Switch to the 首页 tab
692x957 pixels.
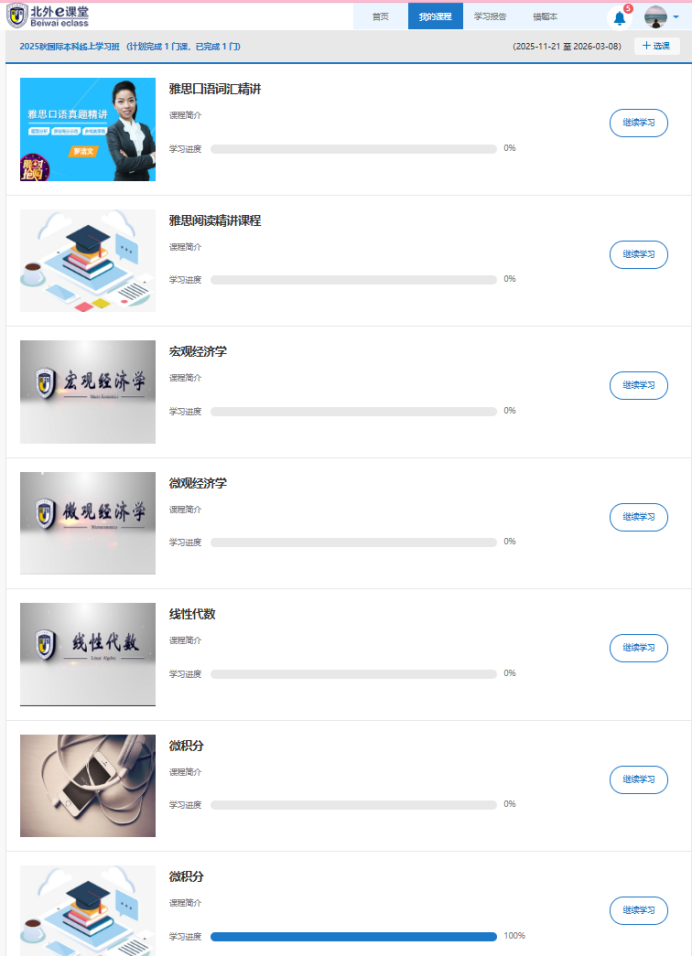pyautogui.click(x=380, y=16)
